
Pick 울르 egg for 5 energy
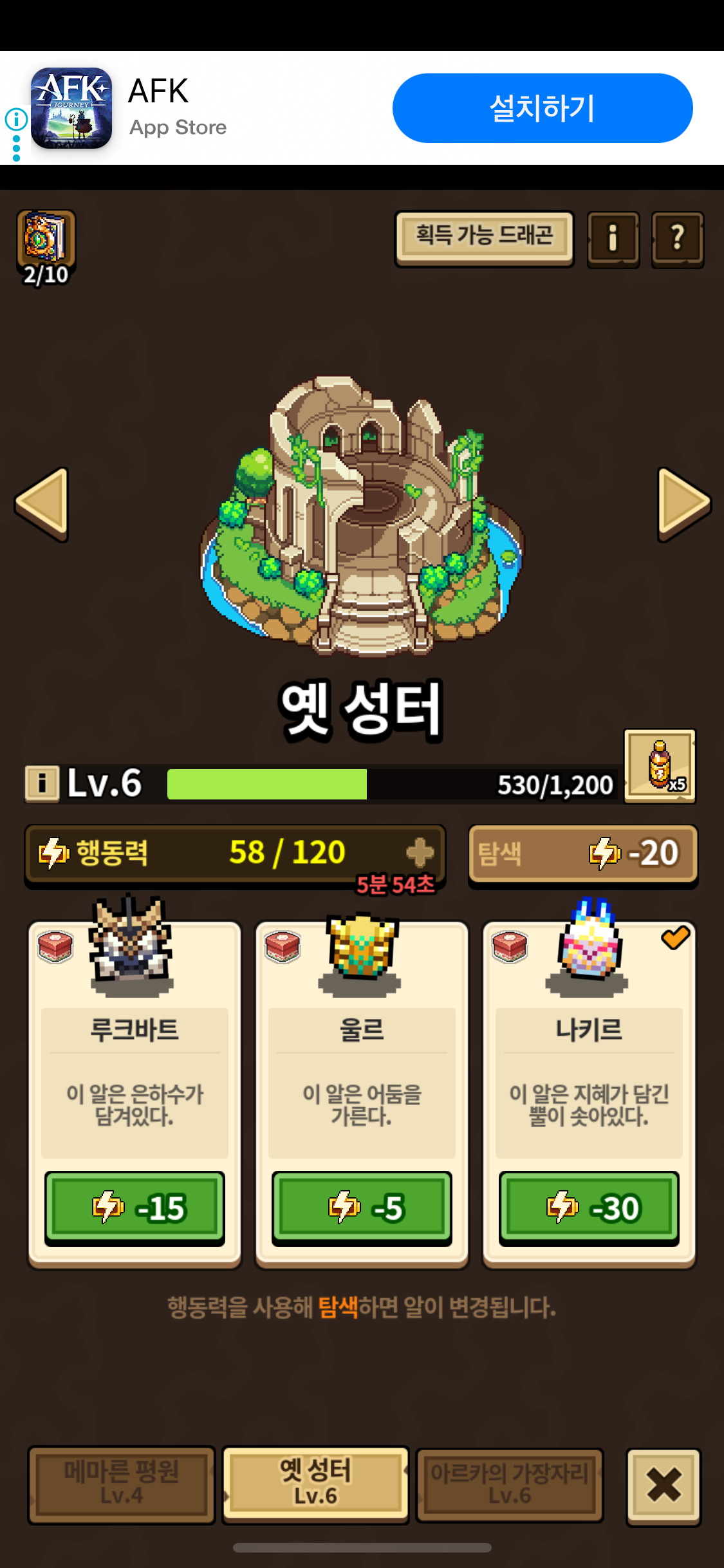[x=362, y=1207]
